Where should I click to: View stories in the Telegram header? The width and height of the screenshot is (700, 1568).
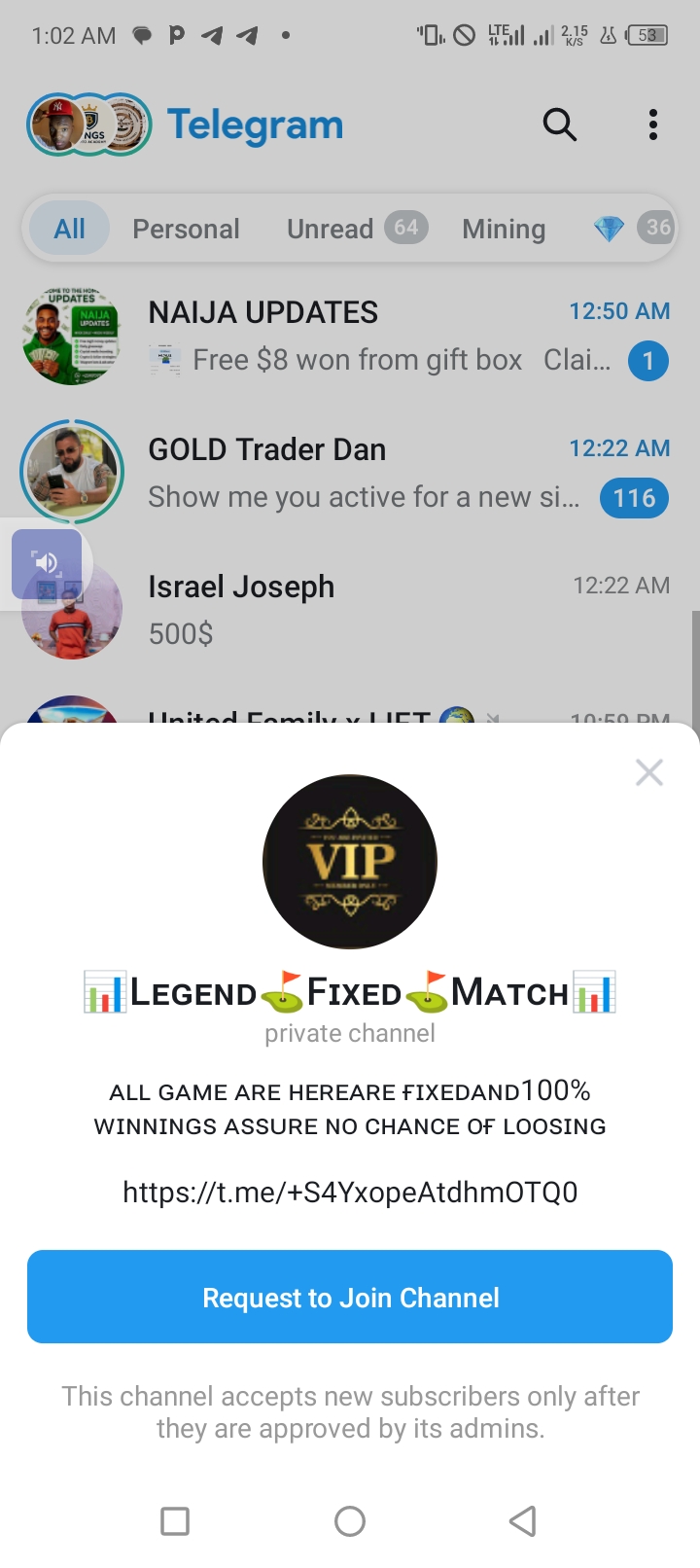pyautogui.click(x=88, y=125)
